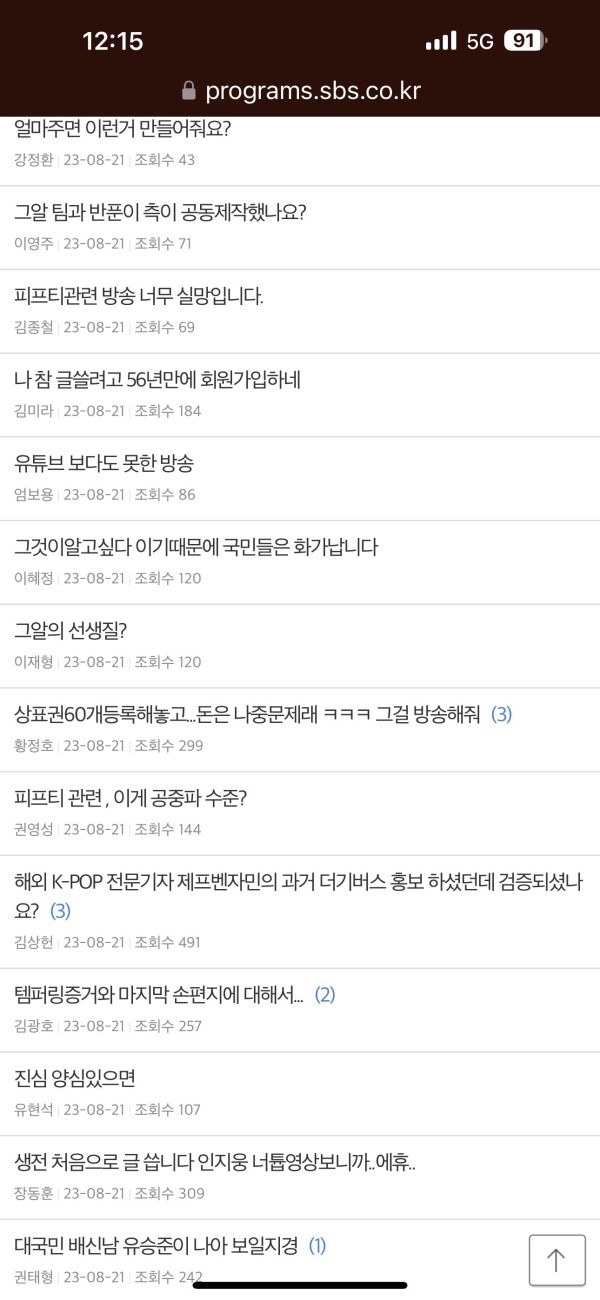Open post about '해외 K-POP 전문기자 제프벤자민'
The width and height of the screenshot is (600, 1300).
(298, 882)
